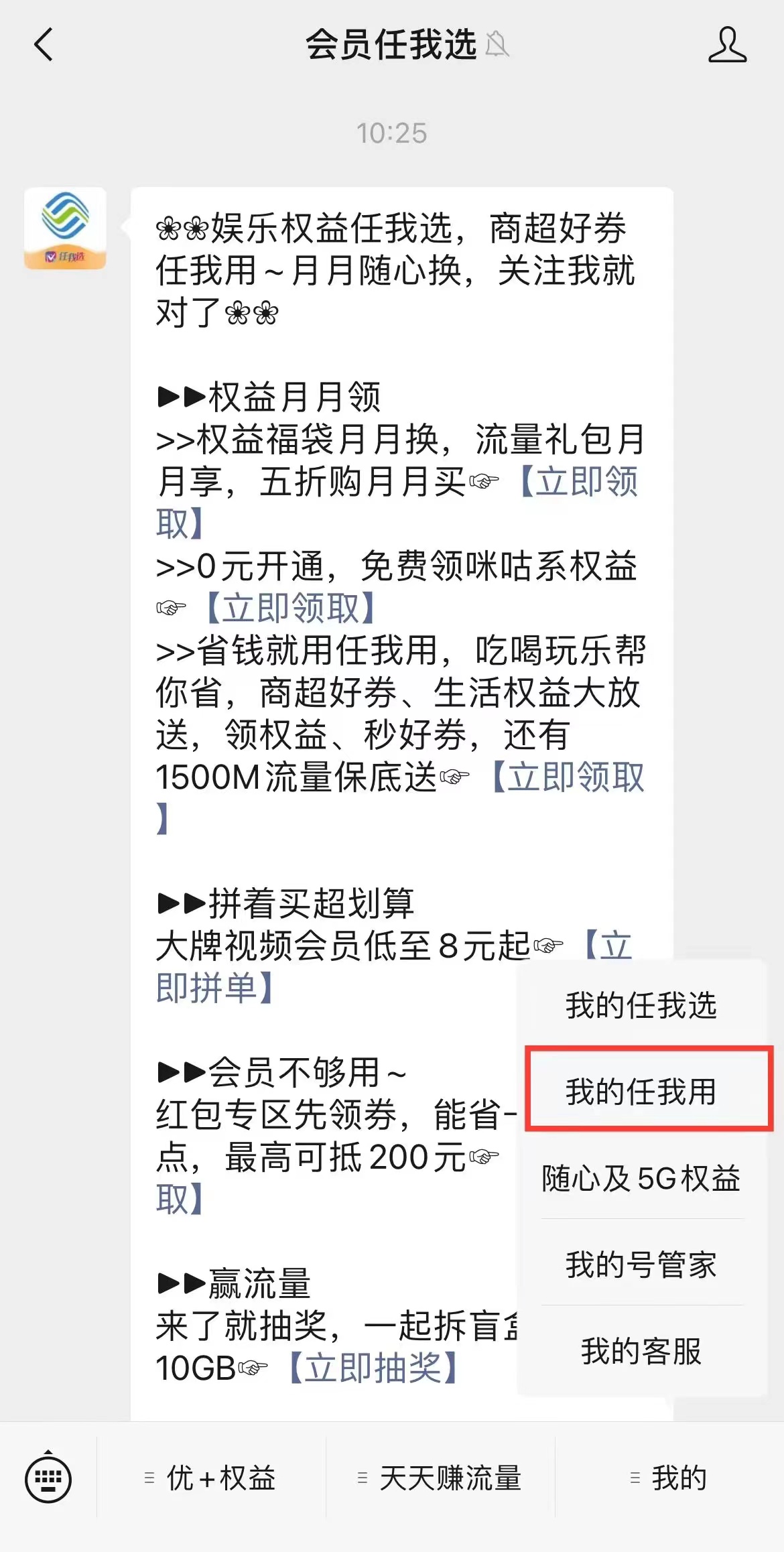784x1552 pixels.
Task: Open the 立即抽奖 link
Action: point(373,1368)
